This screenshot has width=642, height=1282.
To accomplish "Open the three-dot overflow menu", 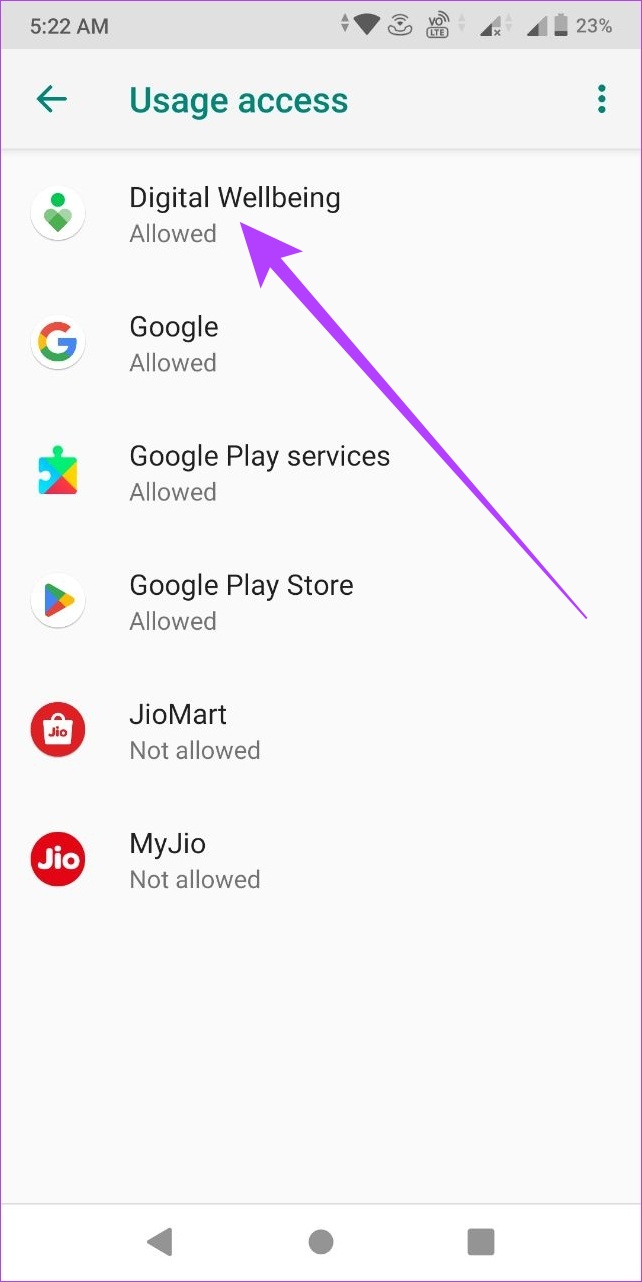I will (x=601, y=99).
